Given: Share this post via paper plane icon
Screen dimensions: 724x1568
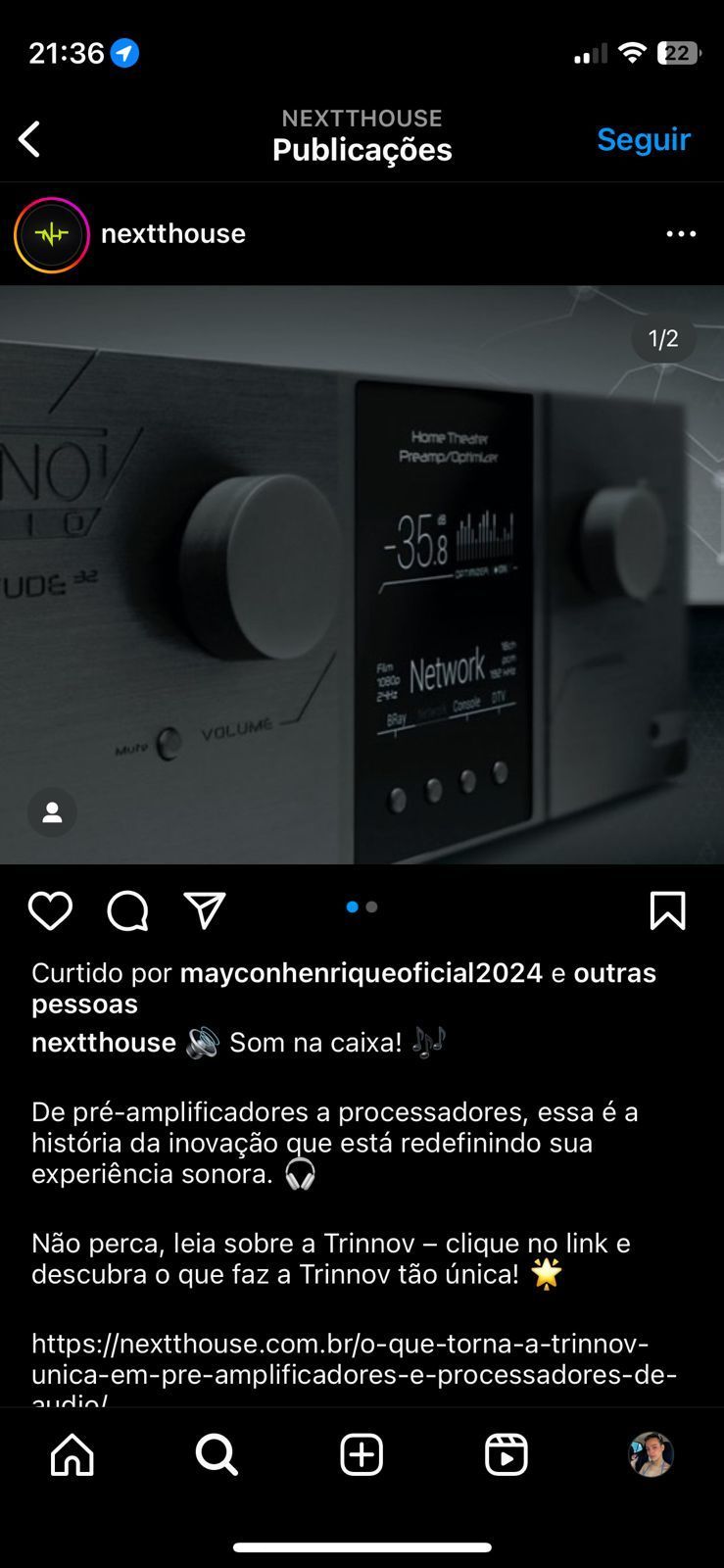Looking at the screenshot, I should 205,910.
